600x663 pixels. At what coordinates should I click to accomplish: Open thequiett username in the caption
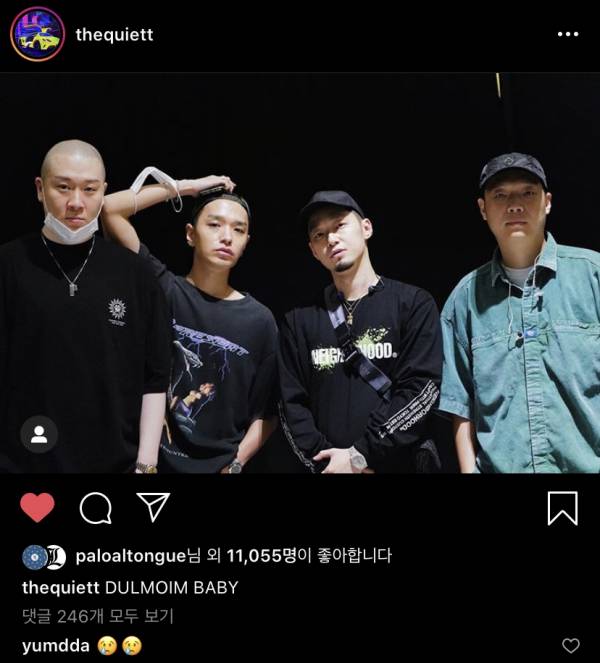[60, 586]
